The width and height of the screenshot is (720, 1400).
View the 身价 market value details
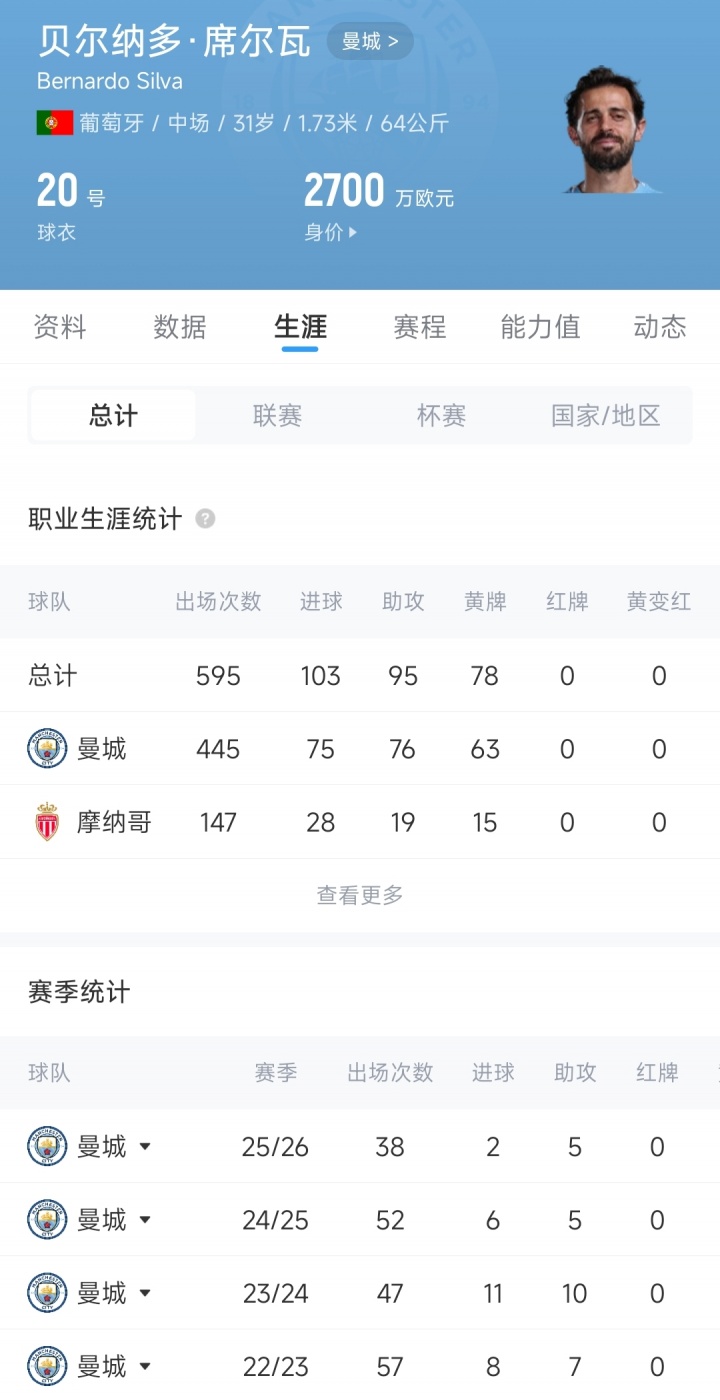tap(330, 232)
